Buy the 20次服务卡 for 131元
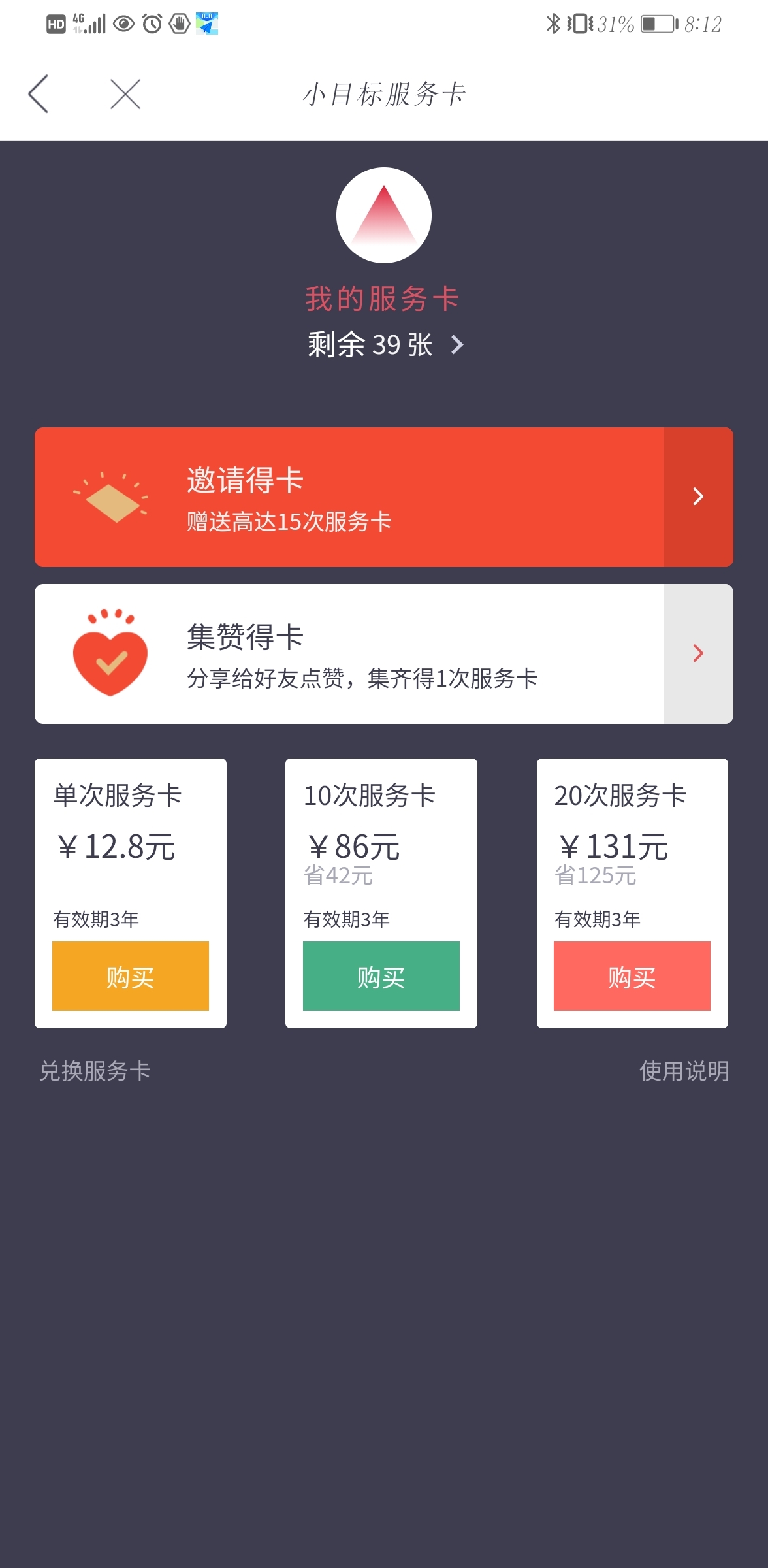Image resolution: width=768 pixels, height=1568 pixels. (x=632, y=976)
